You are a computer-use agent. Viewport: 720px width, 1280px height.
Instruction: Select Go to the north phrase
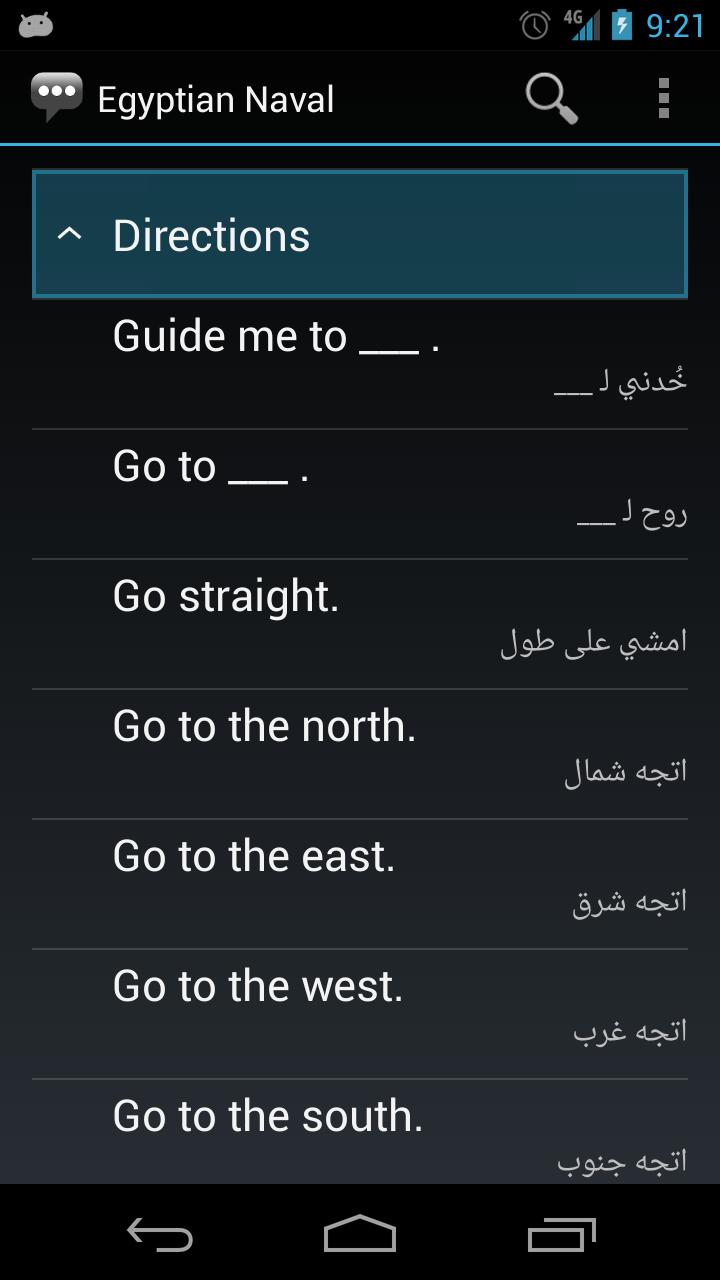point(360,748)
